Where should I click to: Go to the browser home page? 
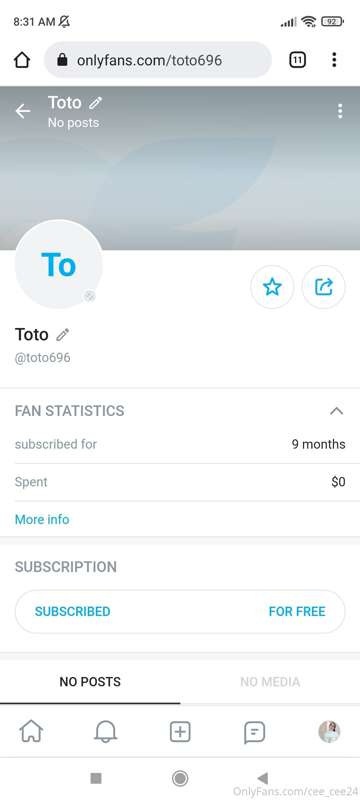click(21, 60)
